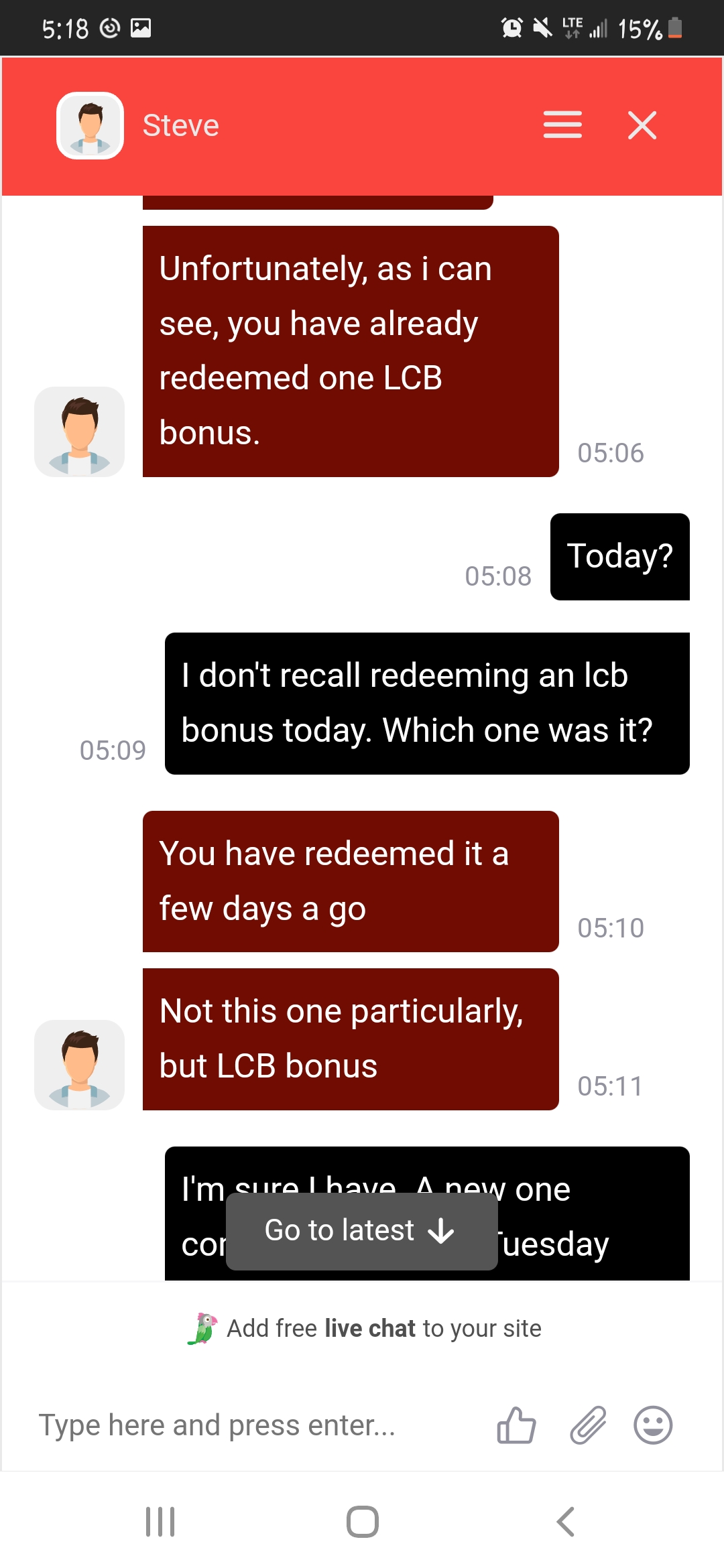Send a thumbs up rating

point(516,1425)
